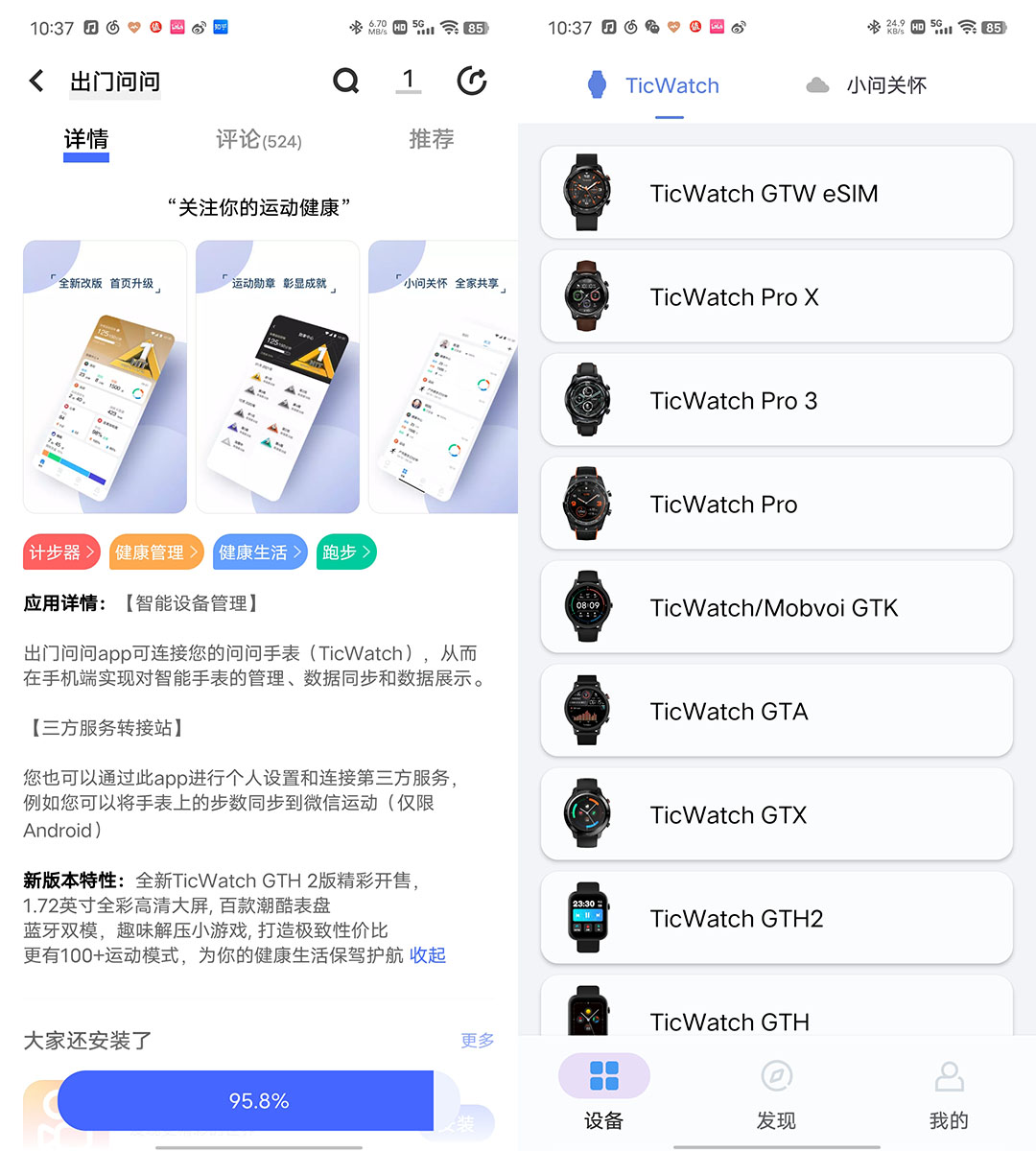Tap the refresh/share circular arrow icon
Viewport: 1036px width, 1151px height.
tap(471, 82)
